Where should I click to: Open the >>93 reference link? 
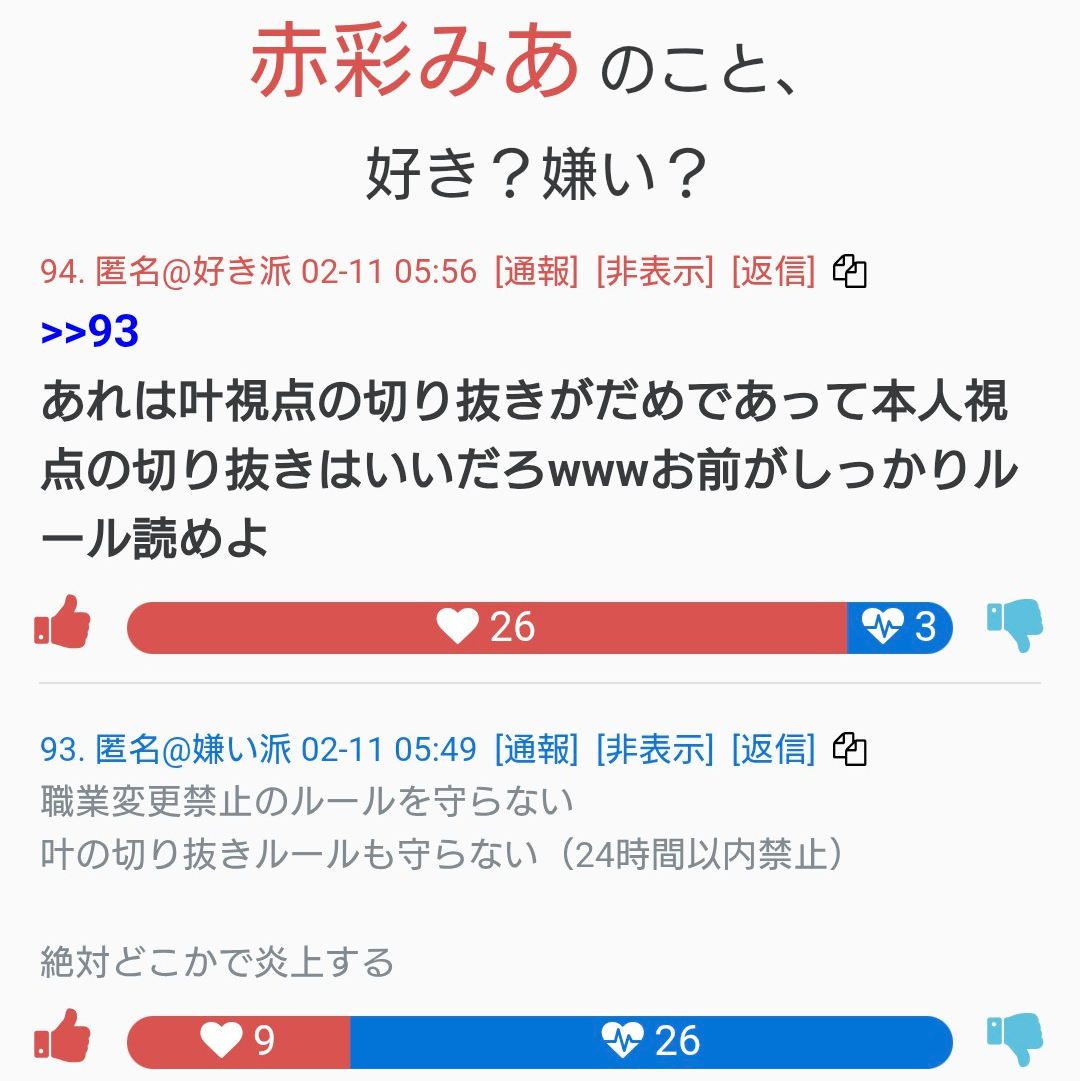pyautogui.click(x=90, y=332)
